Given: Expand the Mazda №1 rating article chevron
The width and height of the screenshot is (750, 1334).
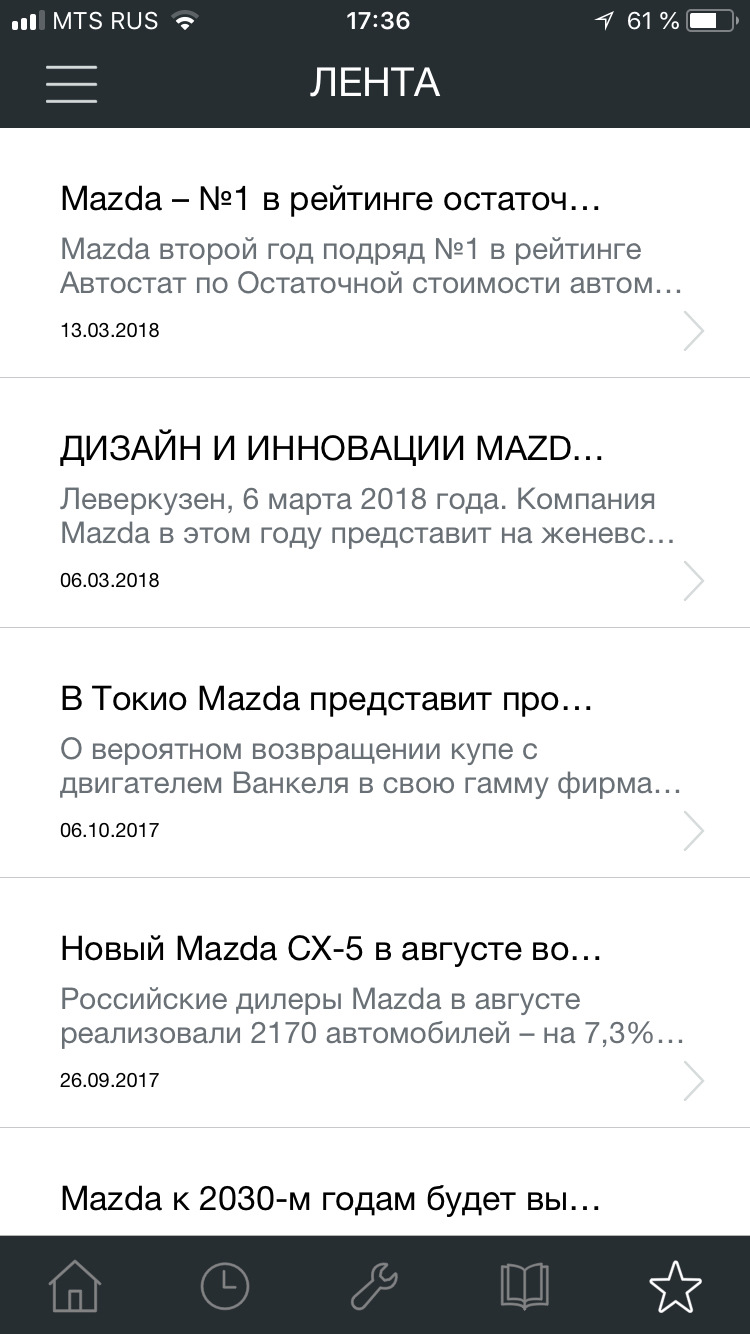Looking at the screenshot, I should 694,330.
